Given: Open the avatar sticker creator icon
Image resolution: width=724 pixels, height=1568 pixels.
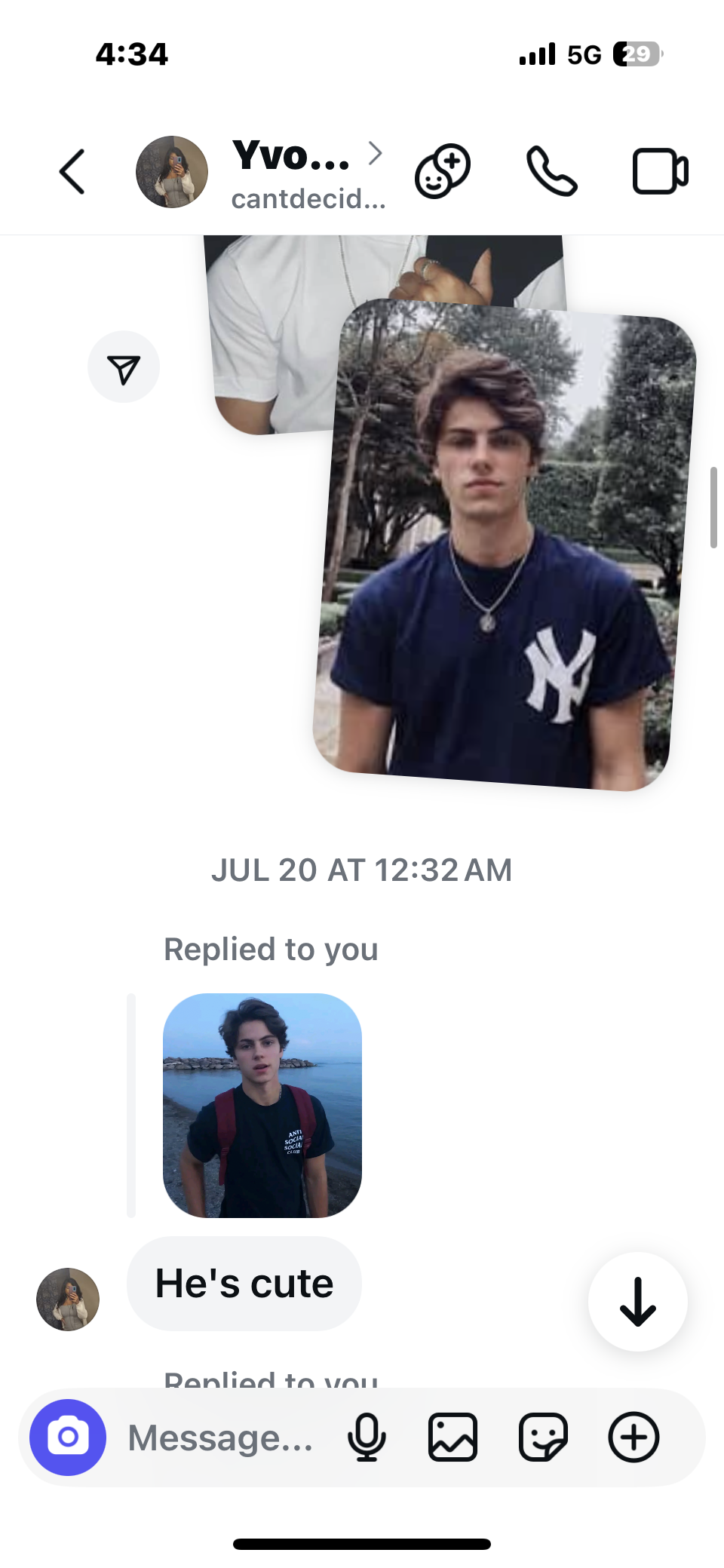Looking at the screenshot, I should point(443,171).
